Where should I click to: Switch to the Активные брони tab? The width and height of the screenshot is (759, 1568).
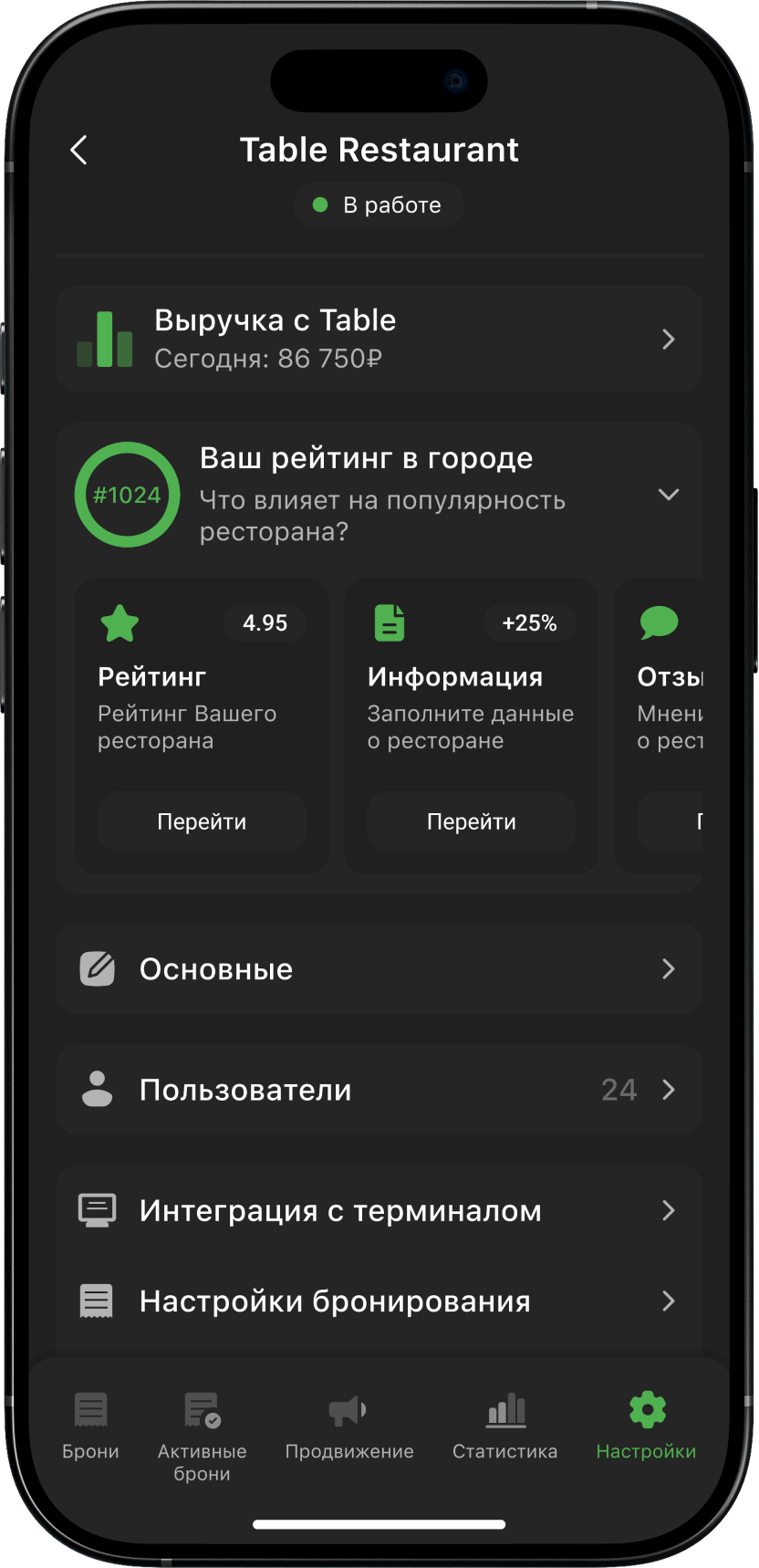202,1435
